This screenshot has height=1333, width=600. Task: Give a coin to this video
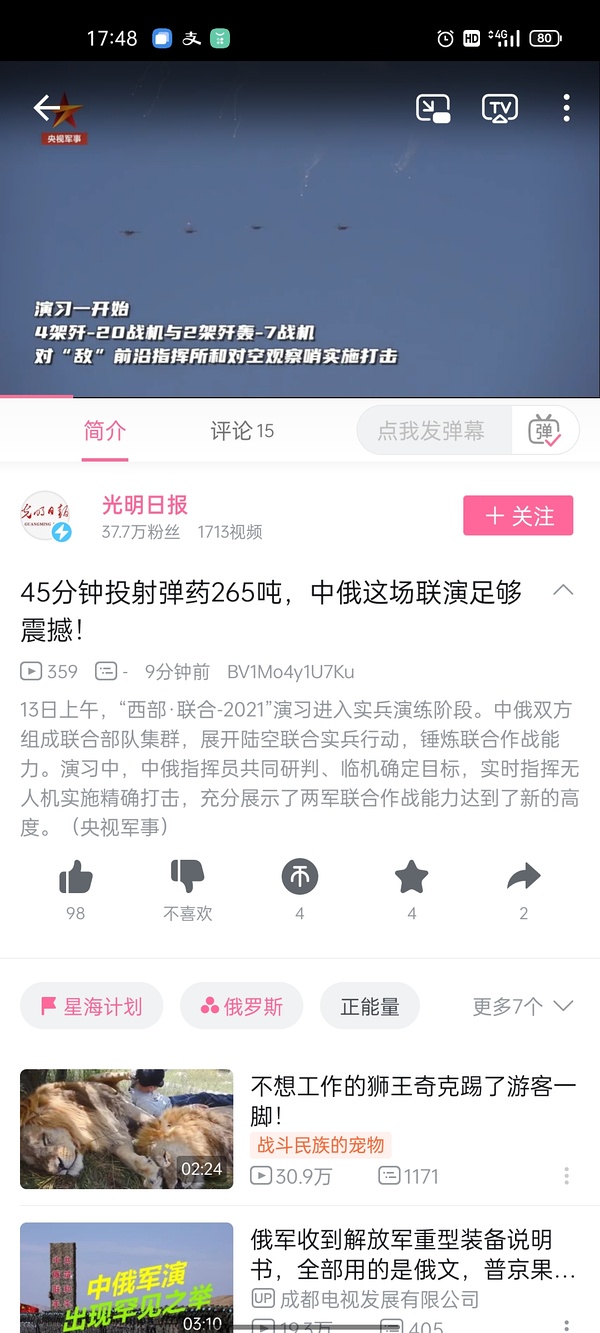click(x=299, y=879)
